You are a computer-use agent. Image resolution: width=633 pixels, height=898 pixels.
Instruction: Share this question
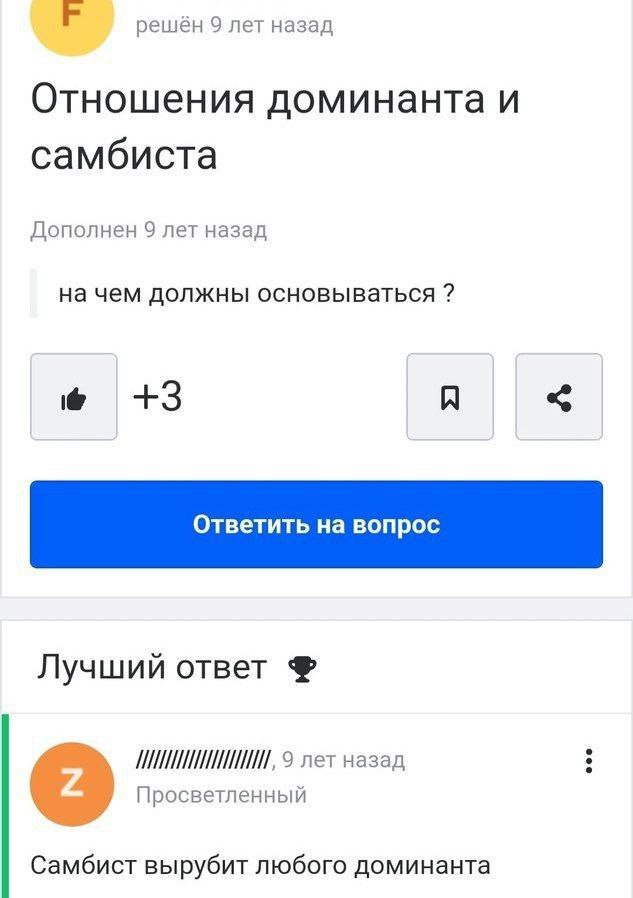click(559, 397)
